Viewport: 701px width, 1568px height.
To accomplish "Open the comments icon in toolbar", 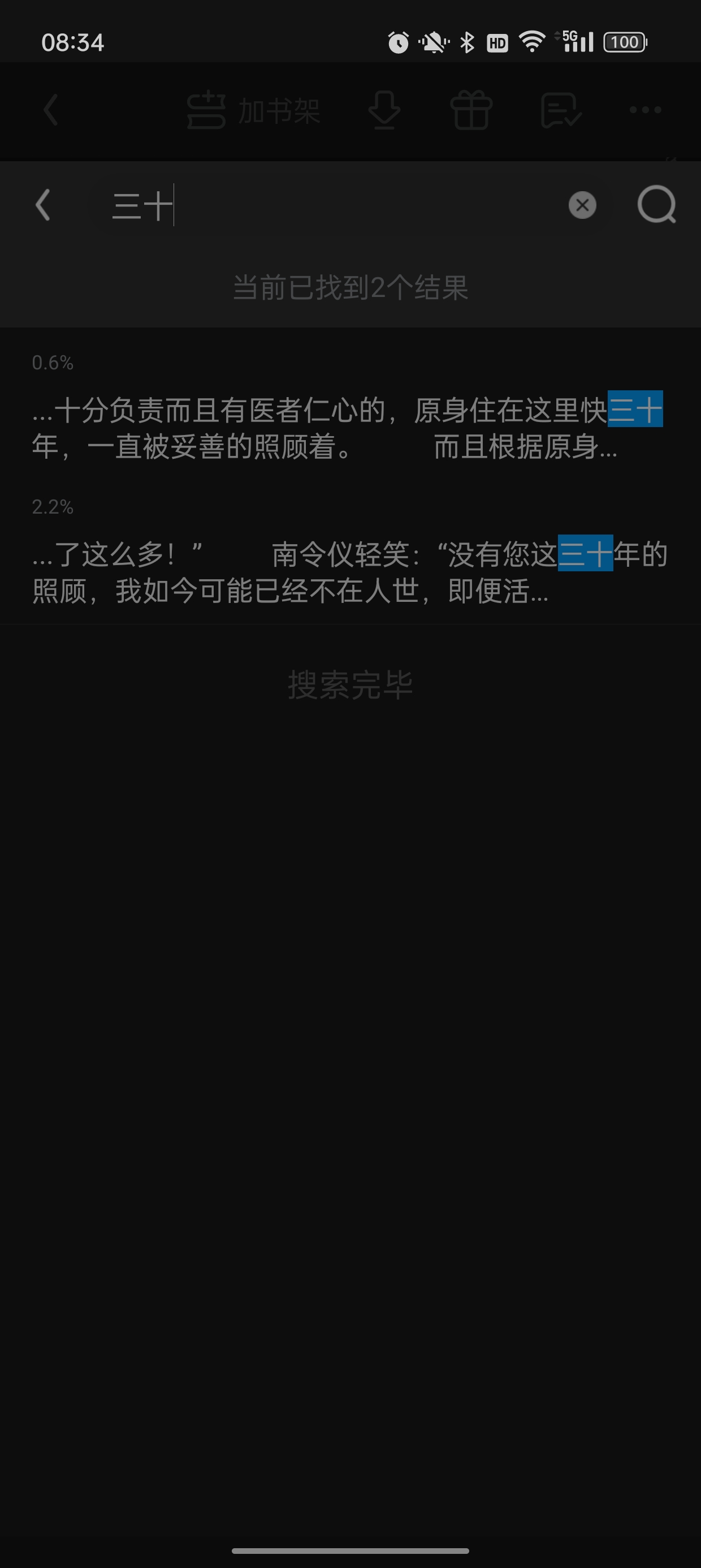I will [560, 111].
